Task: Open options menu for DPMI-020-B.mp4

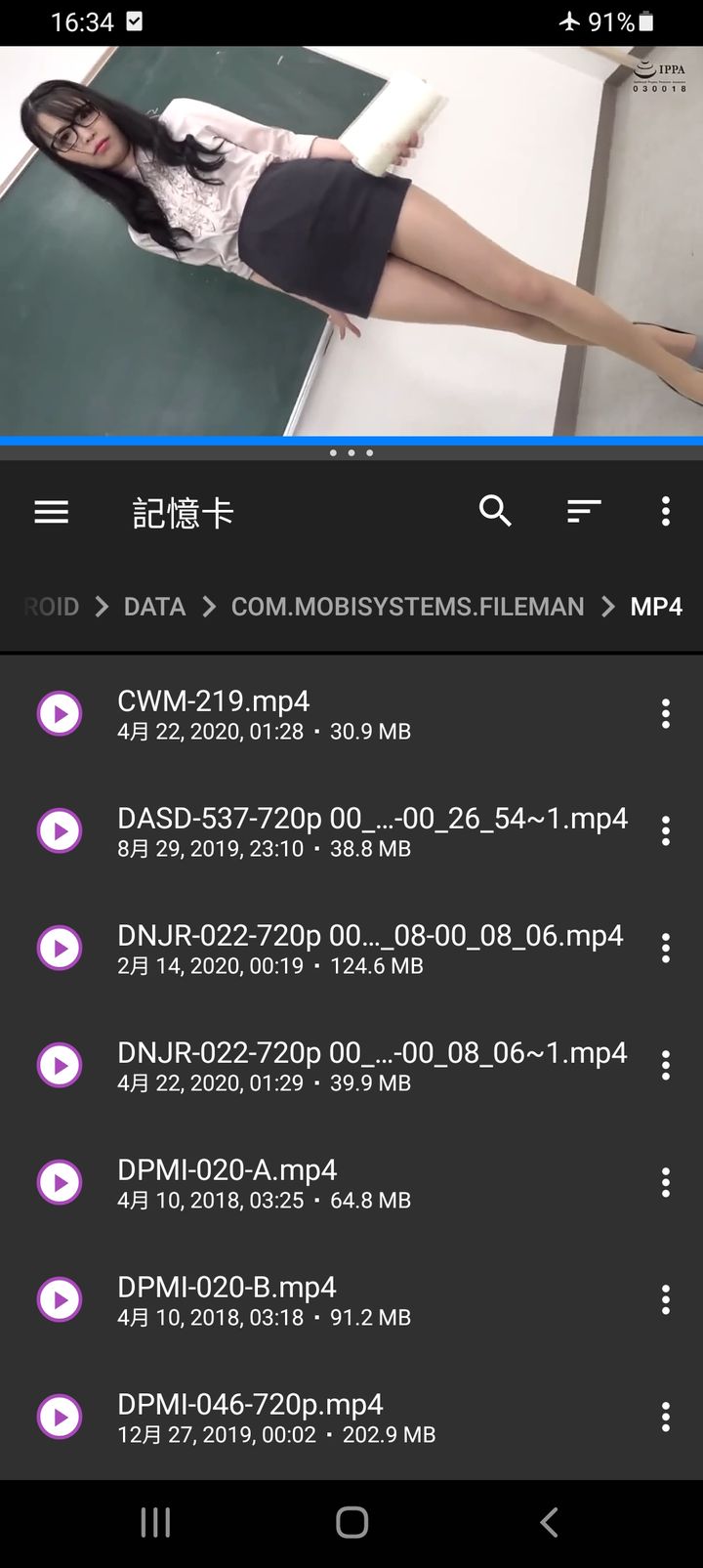Action: pos(666,1300)
